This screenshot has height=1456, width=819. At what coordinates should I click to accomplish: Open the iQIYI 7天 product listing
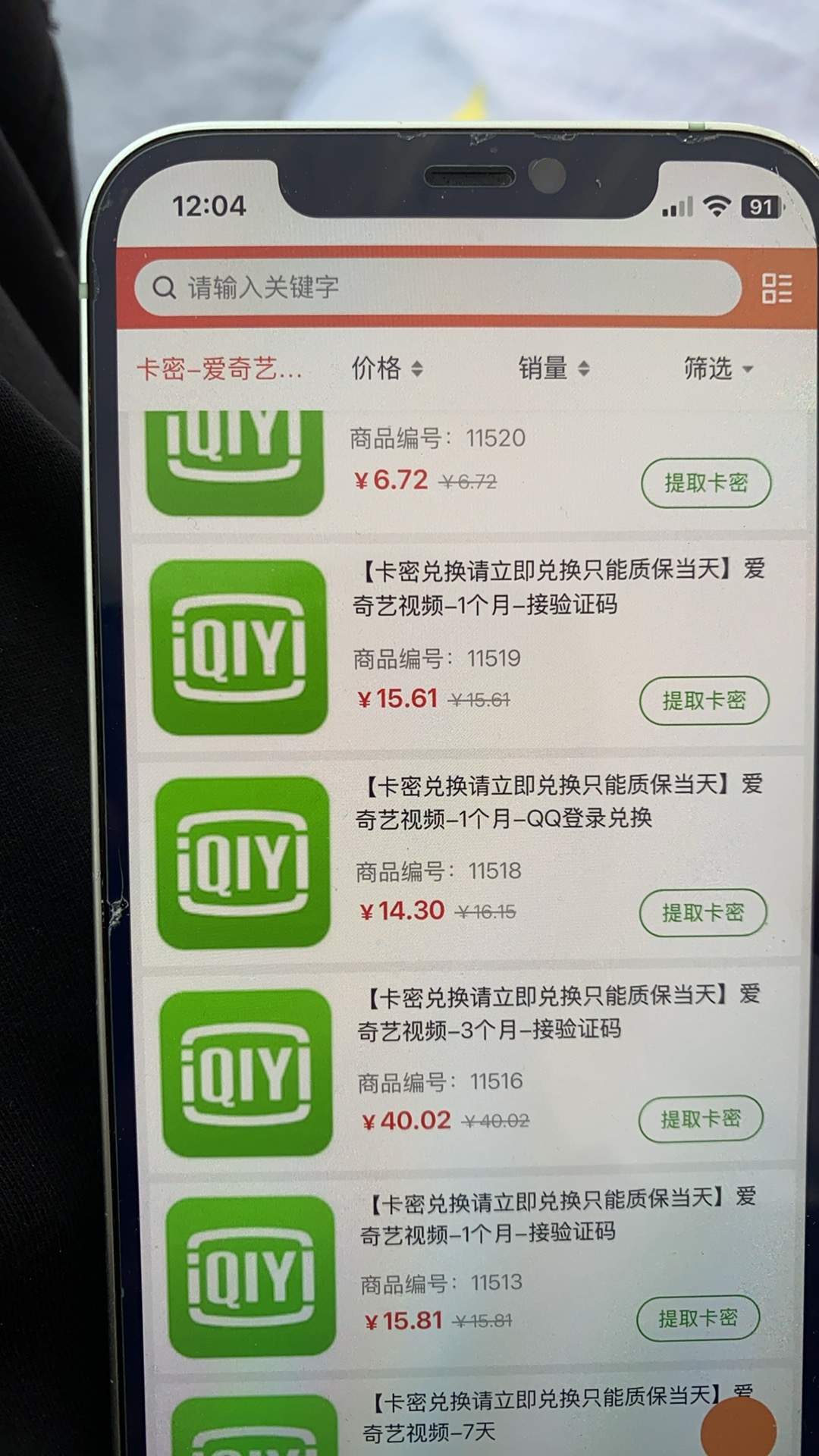[531, 1415]
